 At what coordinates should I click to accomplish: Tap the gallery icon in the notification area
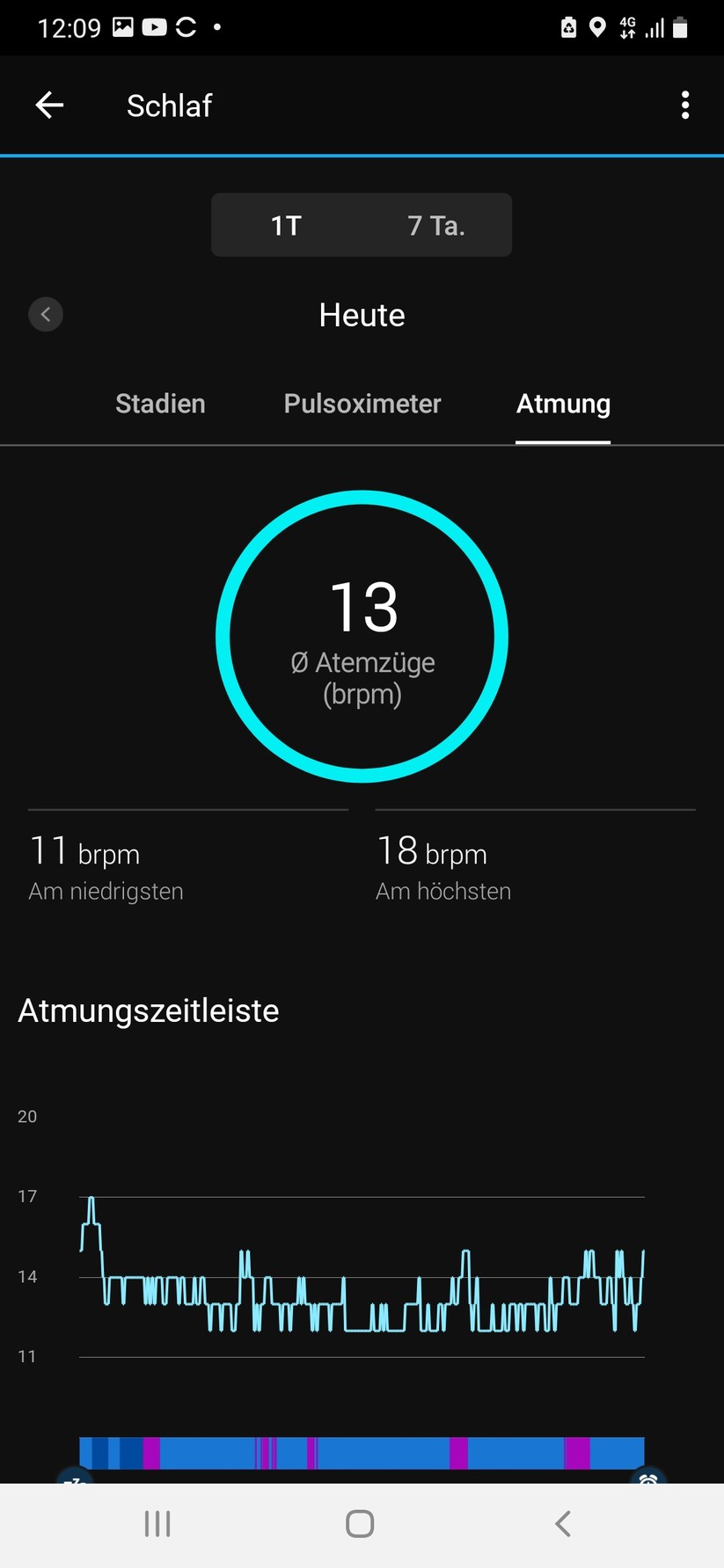click(122, 26)
